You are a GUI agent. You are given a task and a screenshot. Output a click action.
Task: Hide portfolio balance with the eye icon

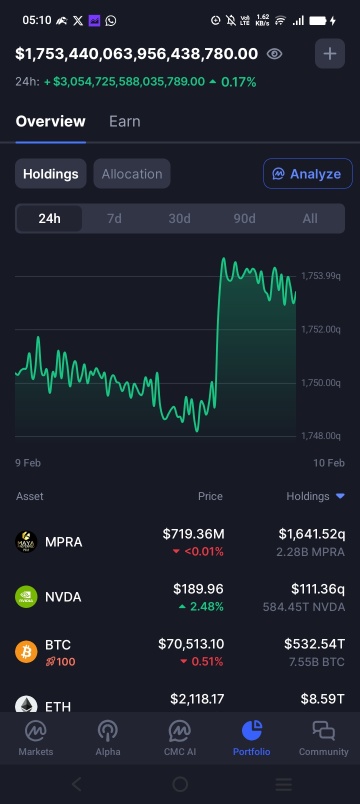coord(274,54)
